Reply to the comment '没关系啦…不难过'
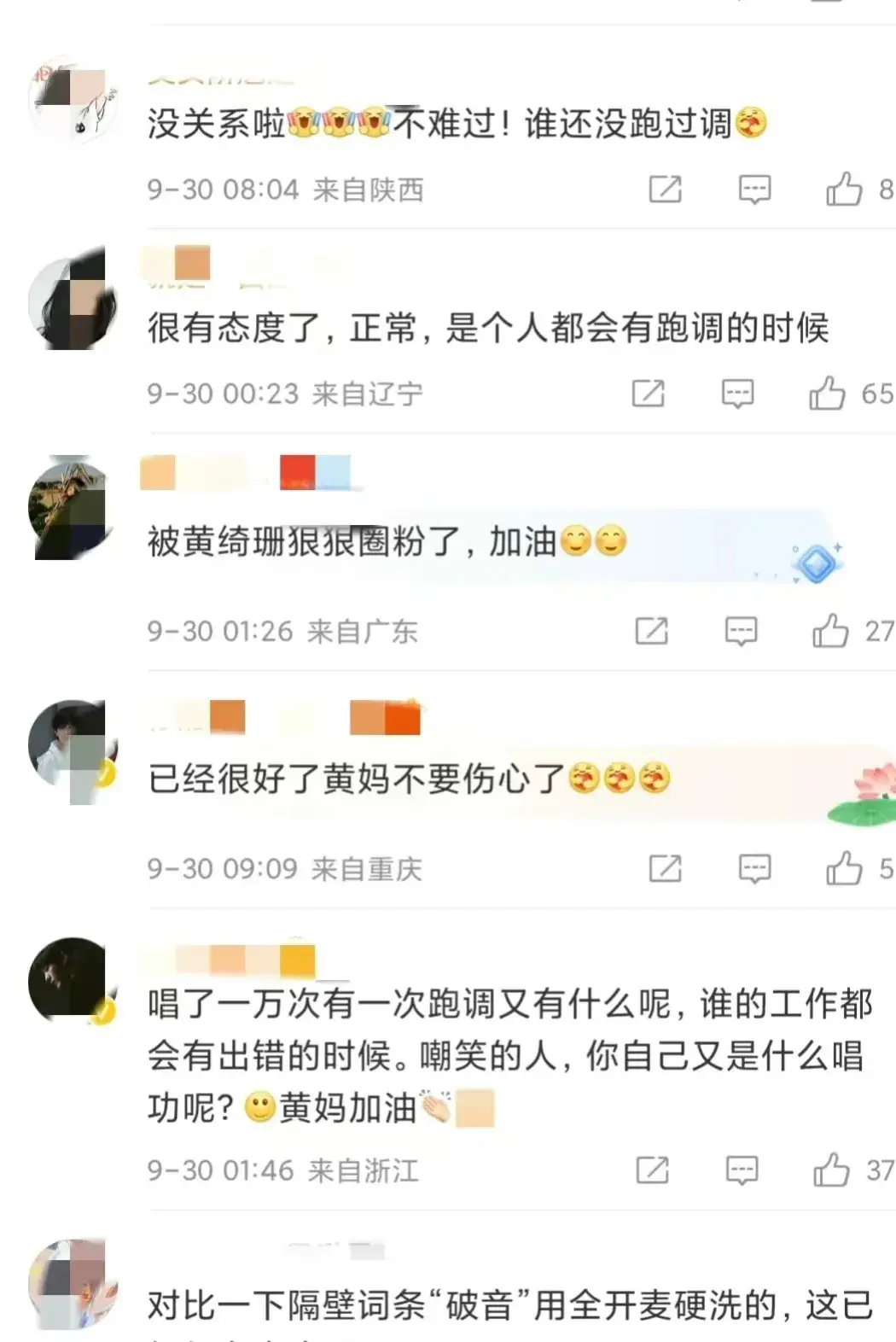Viewport: 896px width, 1342px height. (x=754, y=189)
